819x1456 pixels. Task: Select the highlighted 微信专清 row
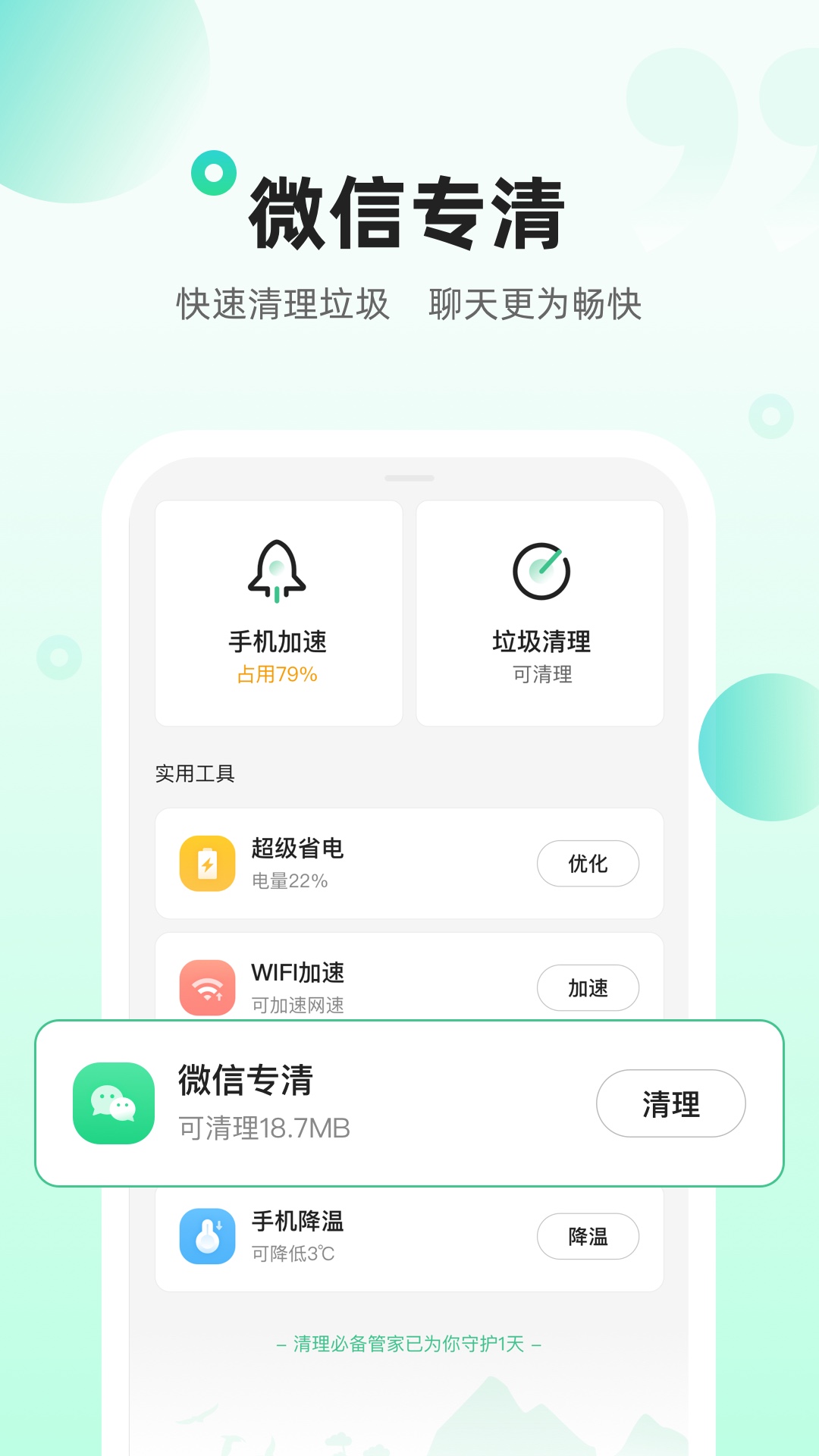tap(409, 1103)
